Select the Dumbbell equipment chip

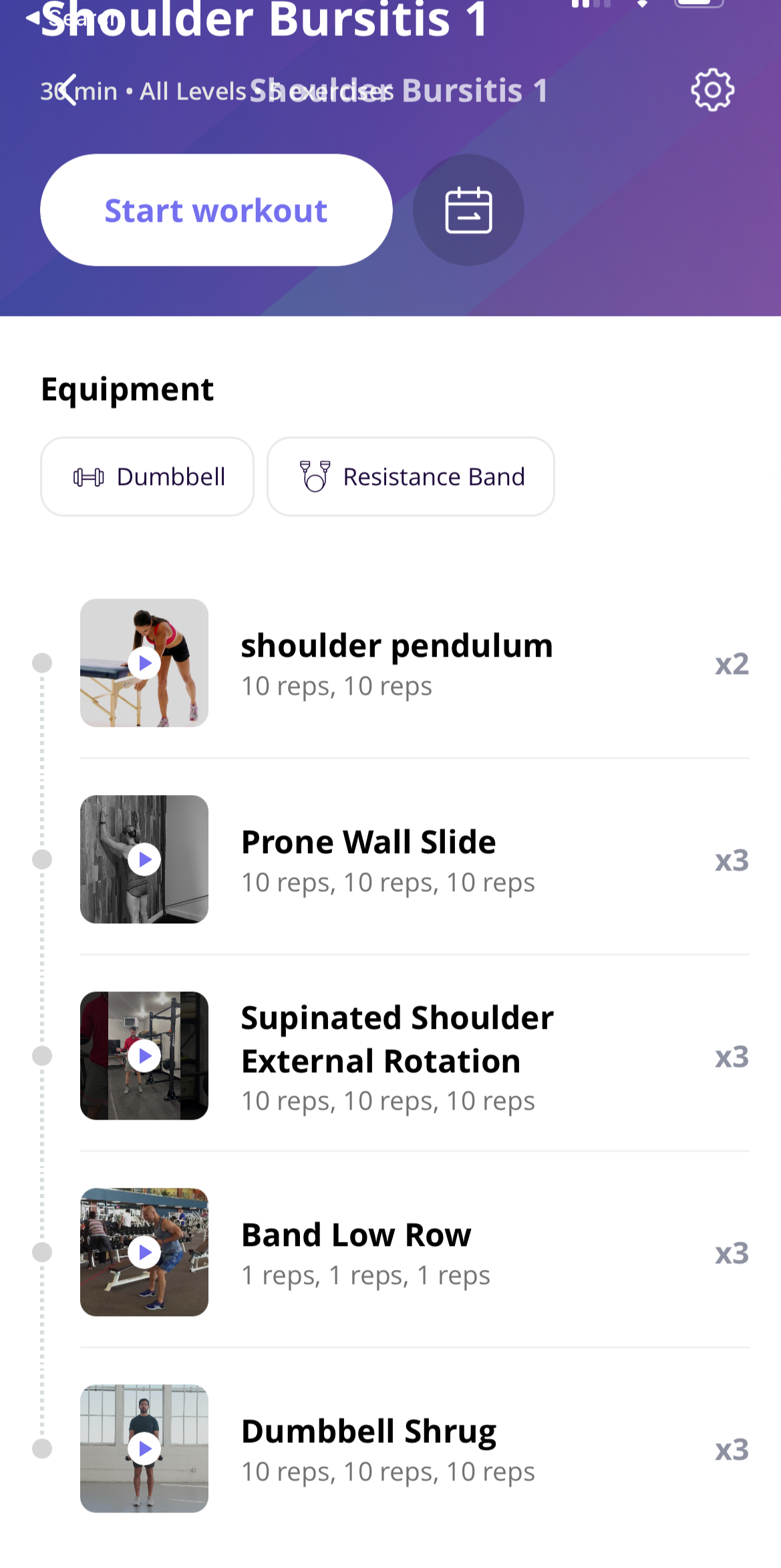click(x=147, y=477)
